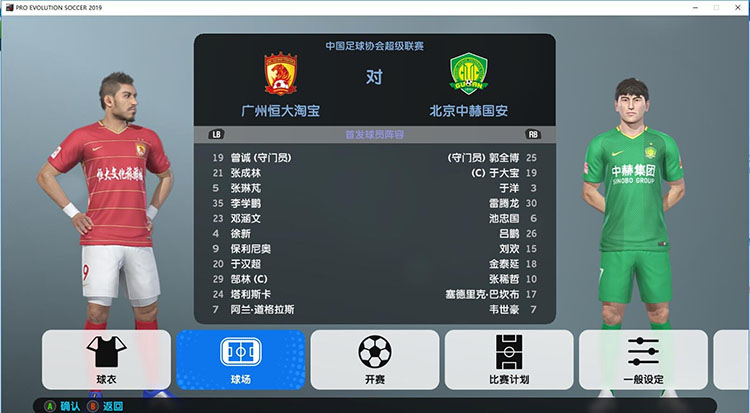Start the match with 开赛

[x=374, y=360]
